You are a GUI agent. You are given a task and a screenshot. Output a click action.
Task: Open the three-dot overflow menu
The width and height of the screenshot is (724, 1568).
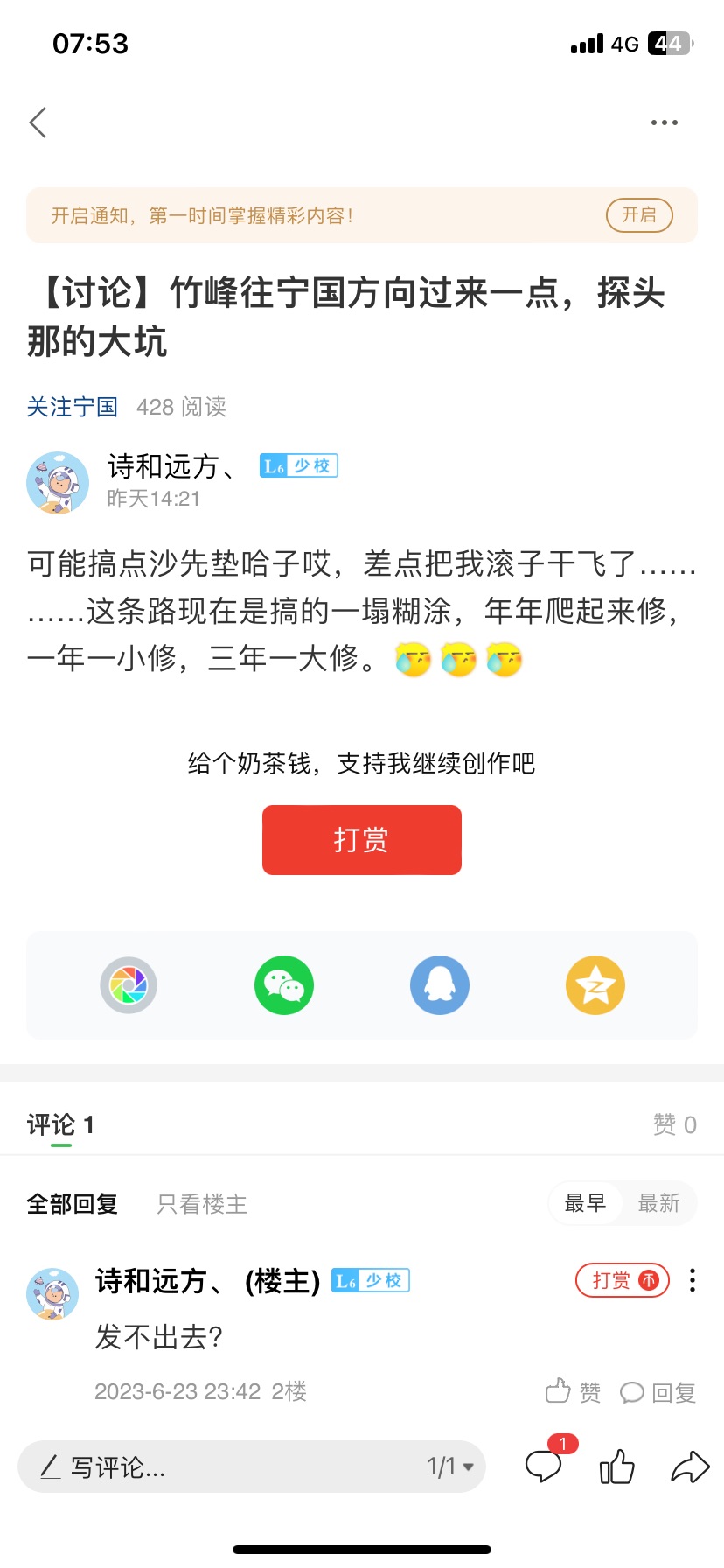click(x=664, y=122)
